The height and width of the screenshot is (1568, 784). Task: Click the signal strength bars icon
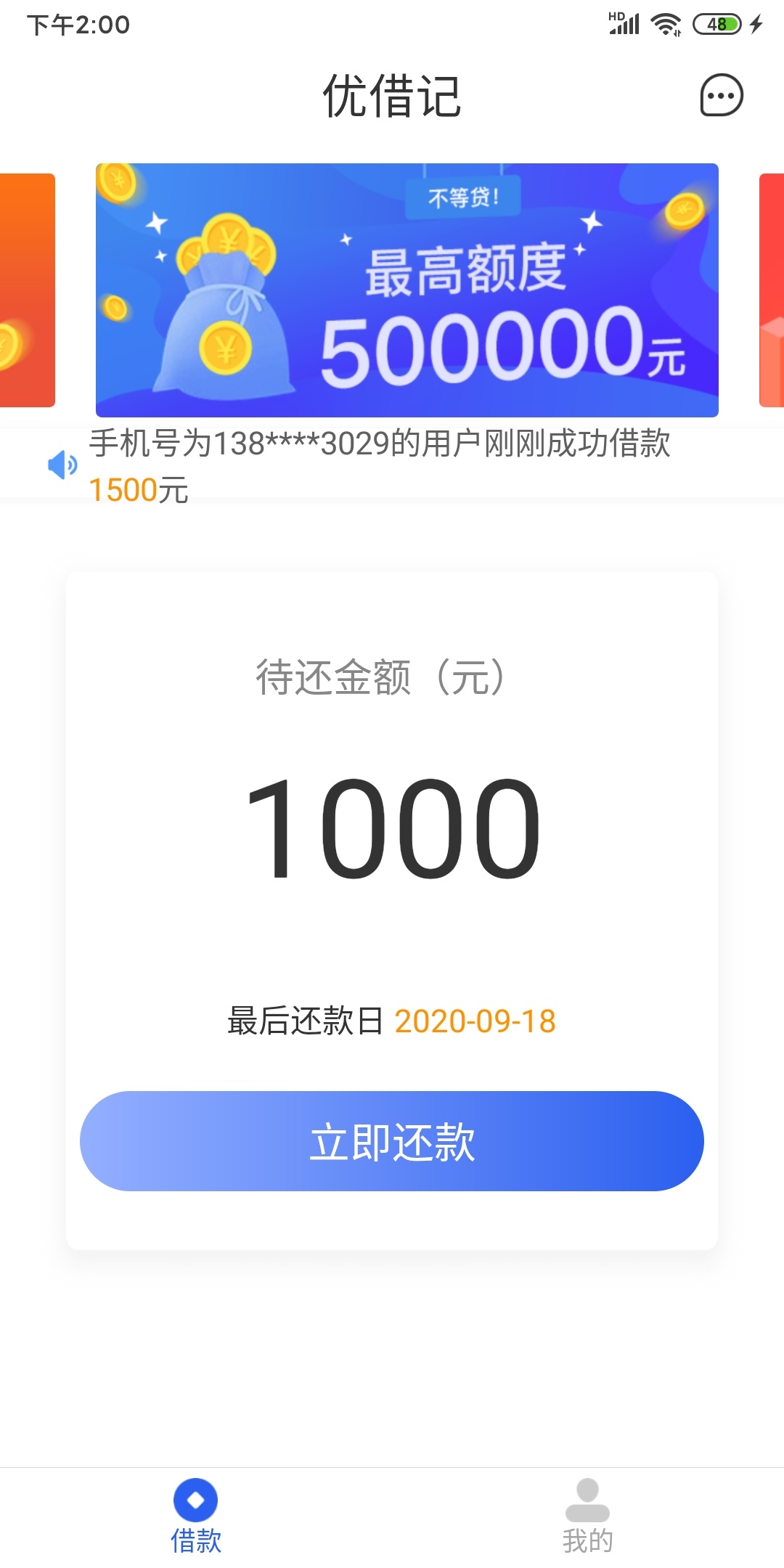point(626,25)
